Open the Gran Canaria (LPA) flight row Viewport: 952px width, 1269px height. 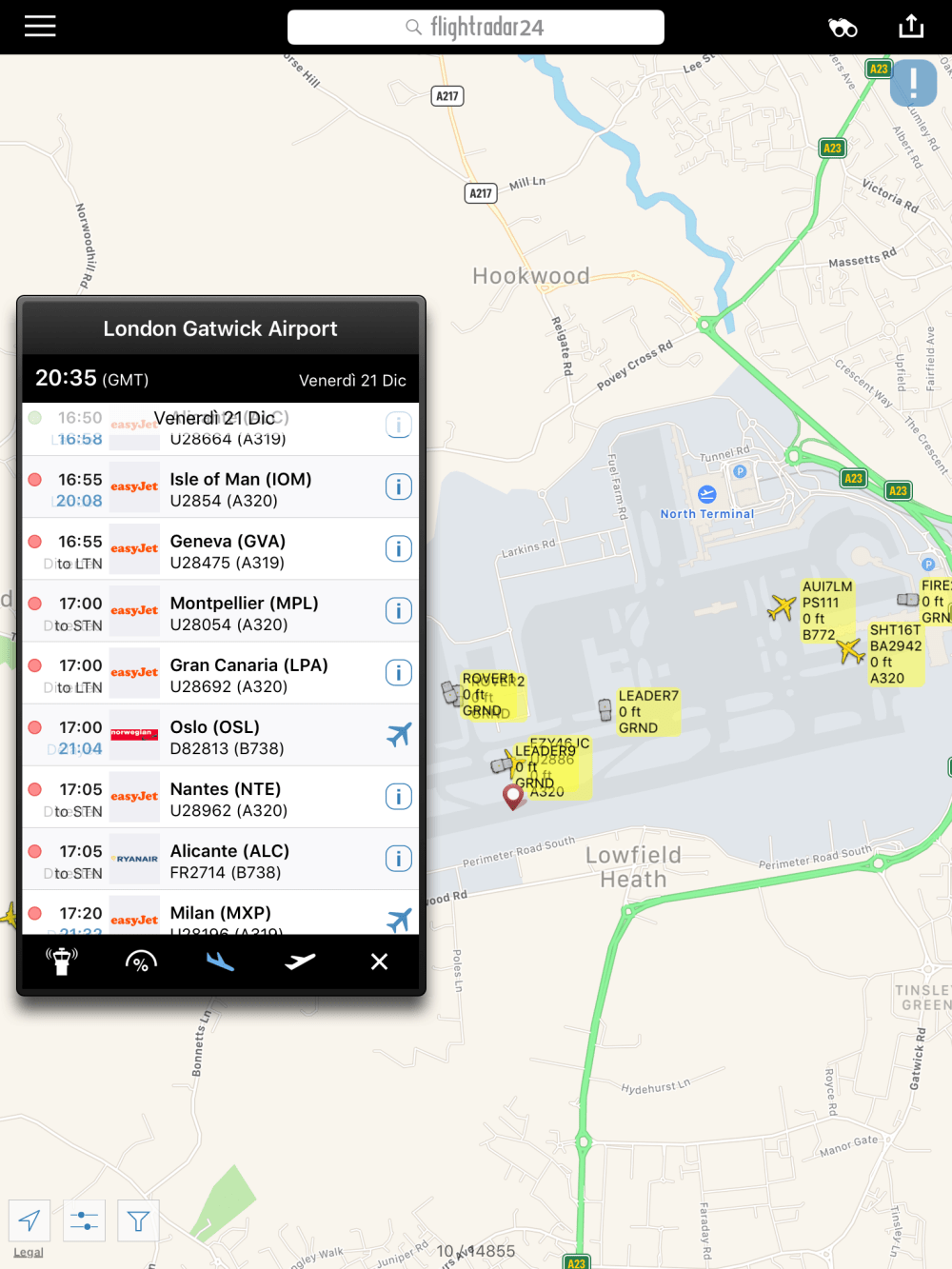tap(248, 675)
